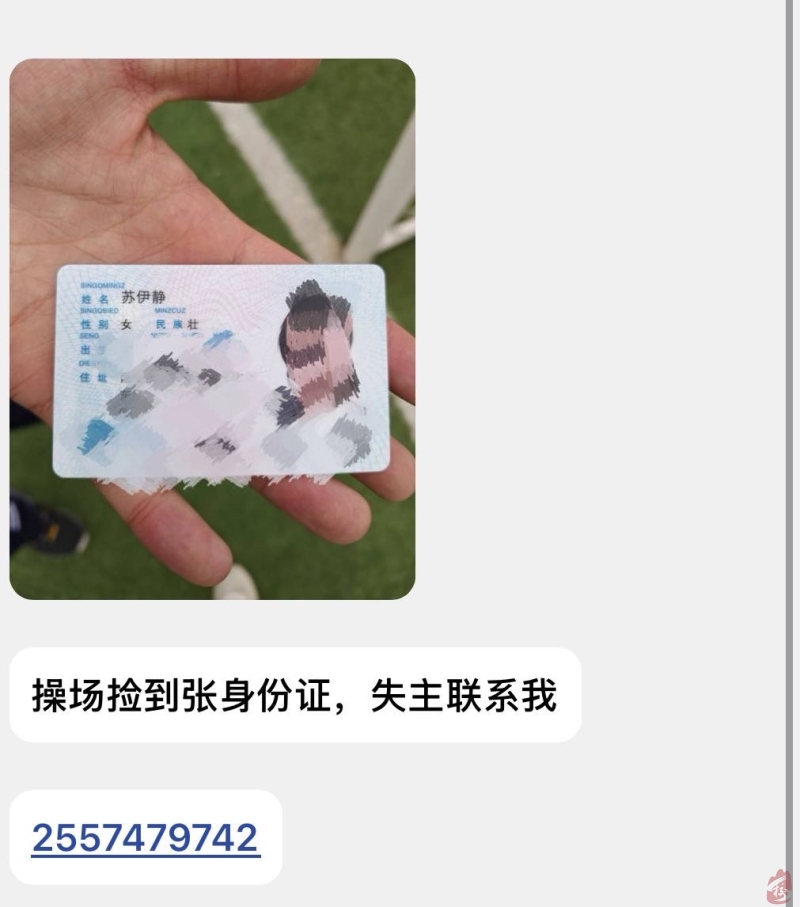Open the found ID card photo message
Viewport: 800px width, 907px height.
coord(212,329)
